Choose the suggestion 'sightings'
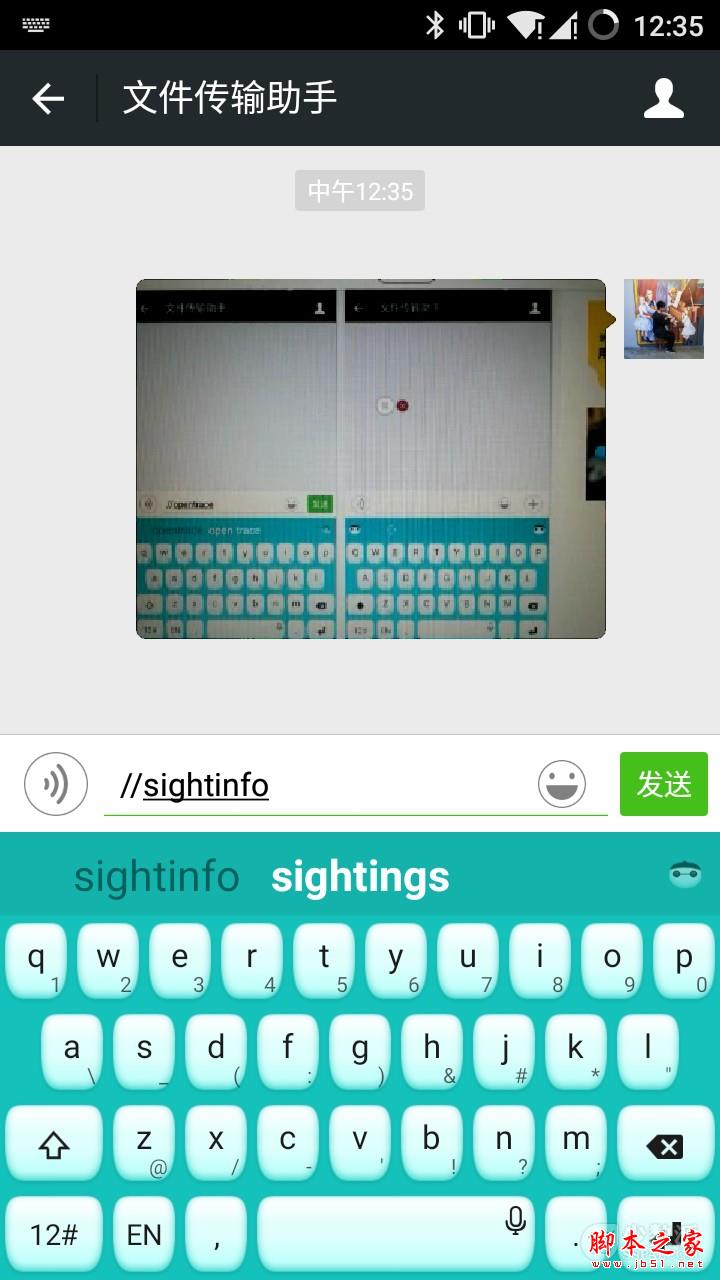Screen dimensions: 720x1280 [x=360, y=877]
